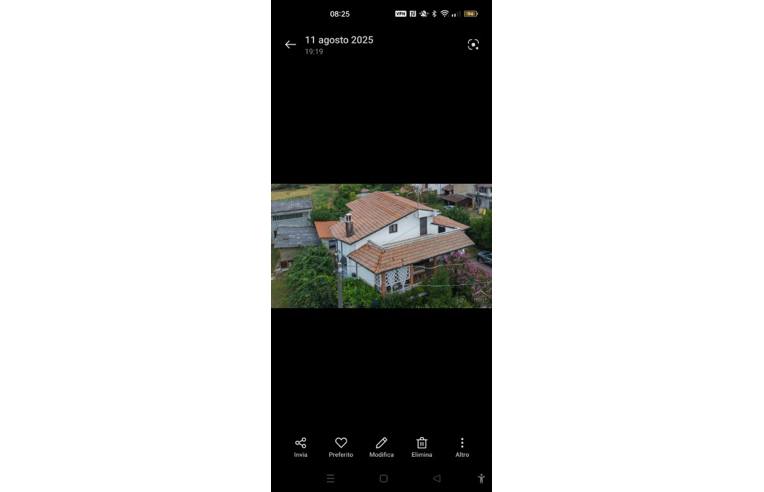Delete the photo with Elimina
Screen dimensions: 764x492
[x=422, y=445]
